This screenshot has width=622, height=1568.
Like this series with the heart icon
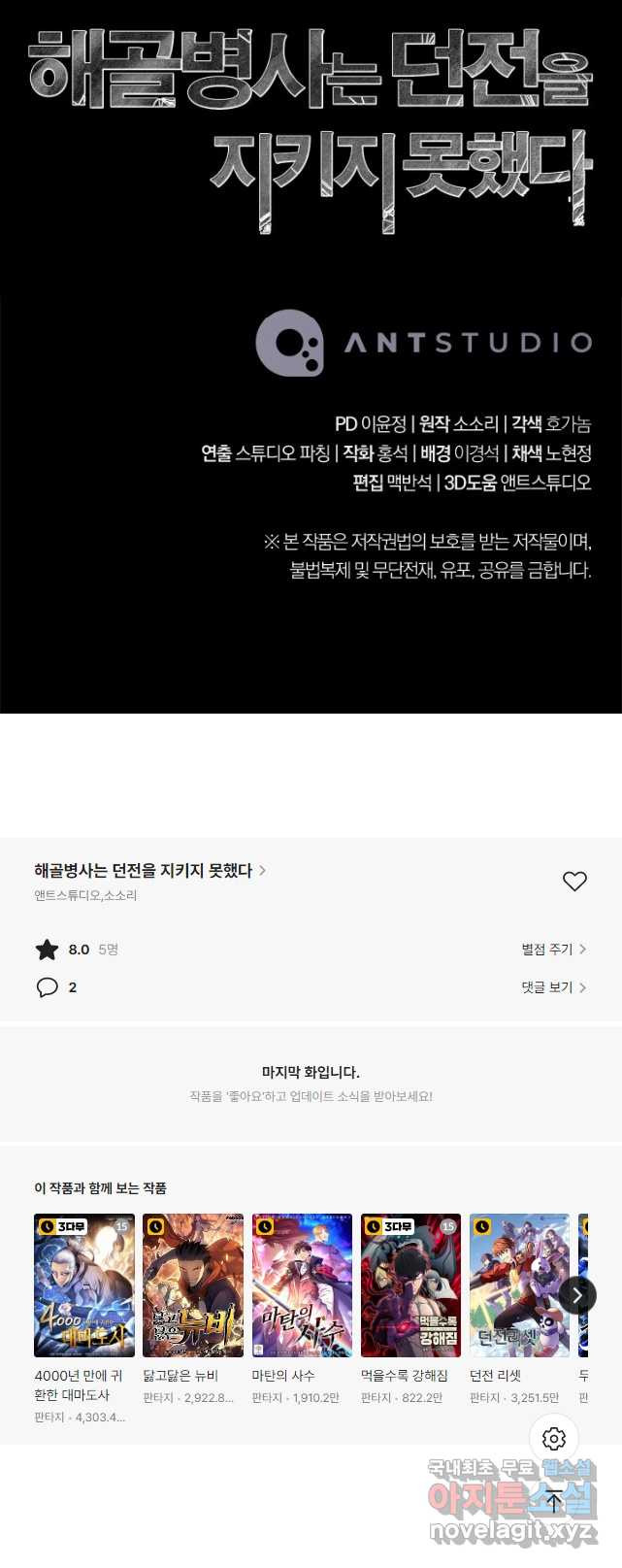point(574,881)
